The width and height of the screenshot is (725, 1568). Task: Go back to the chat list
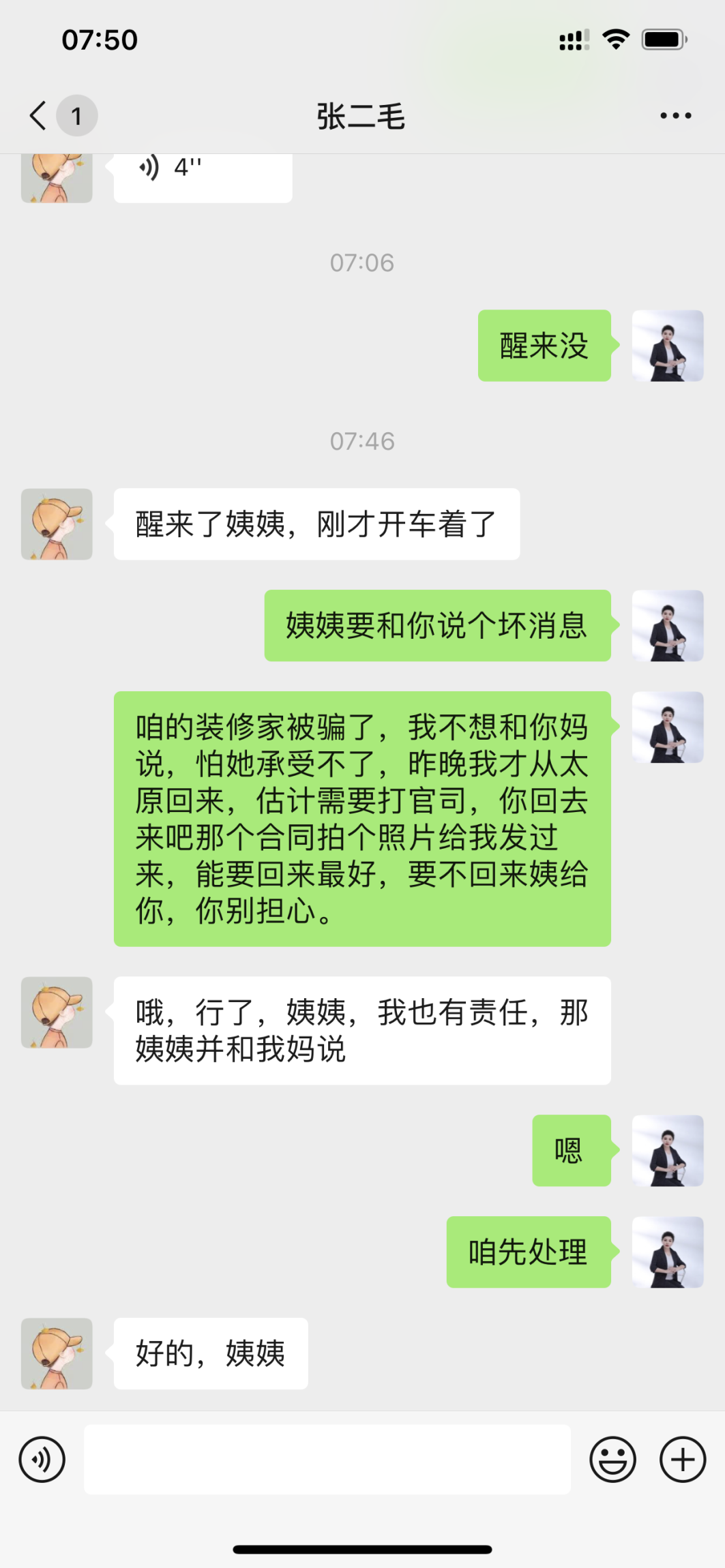coord(40,115)
